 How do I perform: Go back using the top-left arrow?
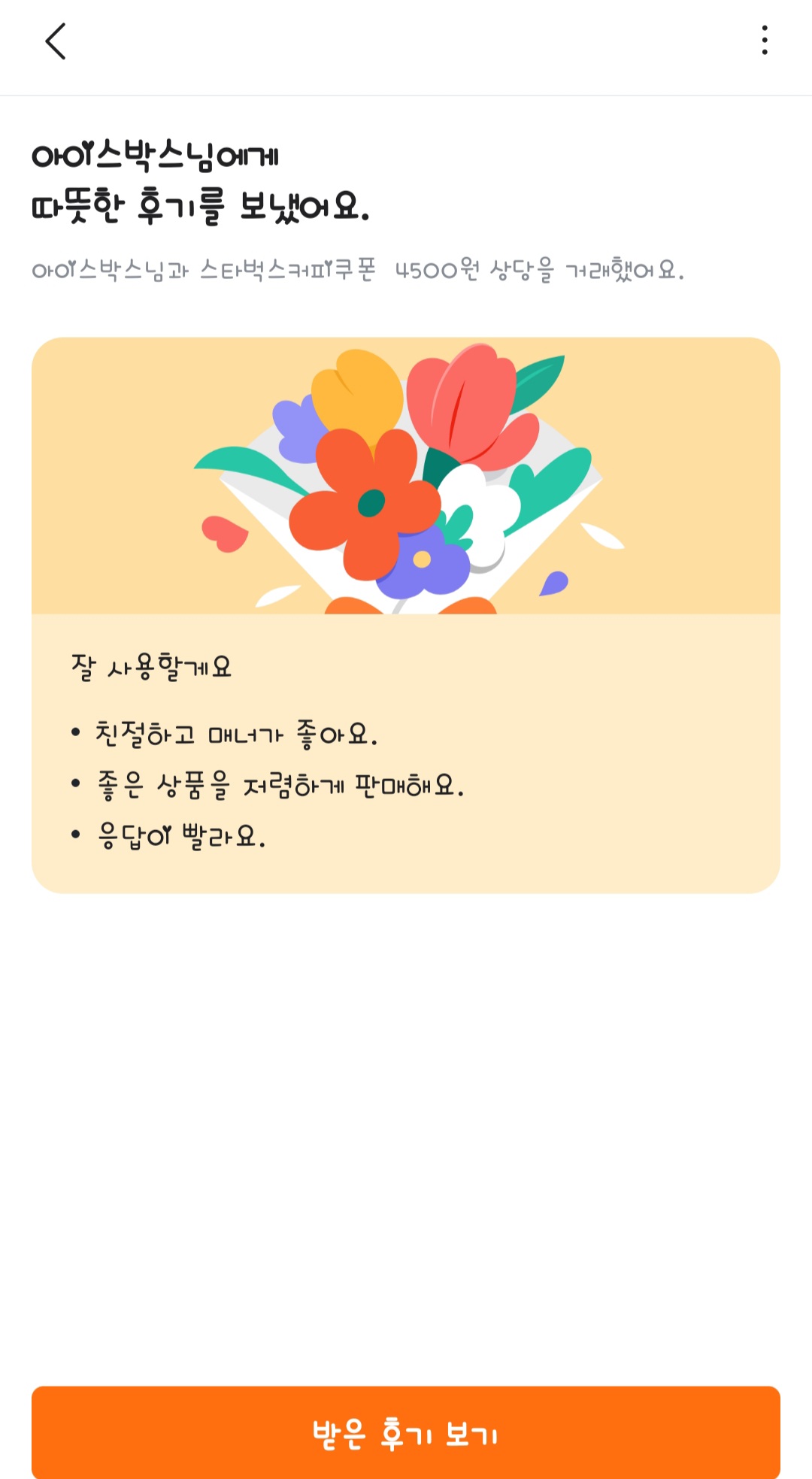56,41
